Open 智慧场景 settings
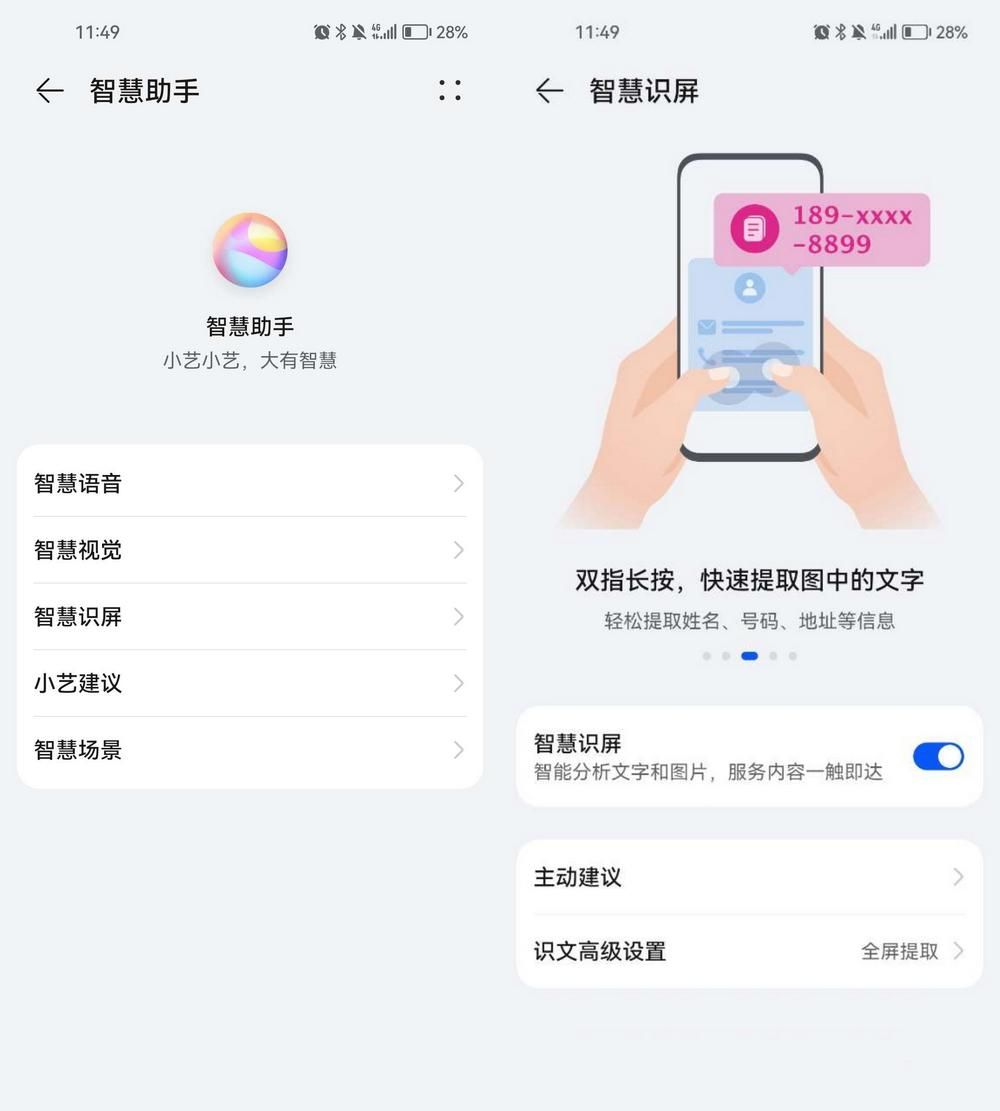The image size is (1000, 1111). coord(250,750)
